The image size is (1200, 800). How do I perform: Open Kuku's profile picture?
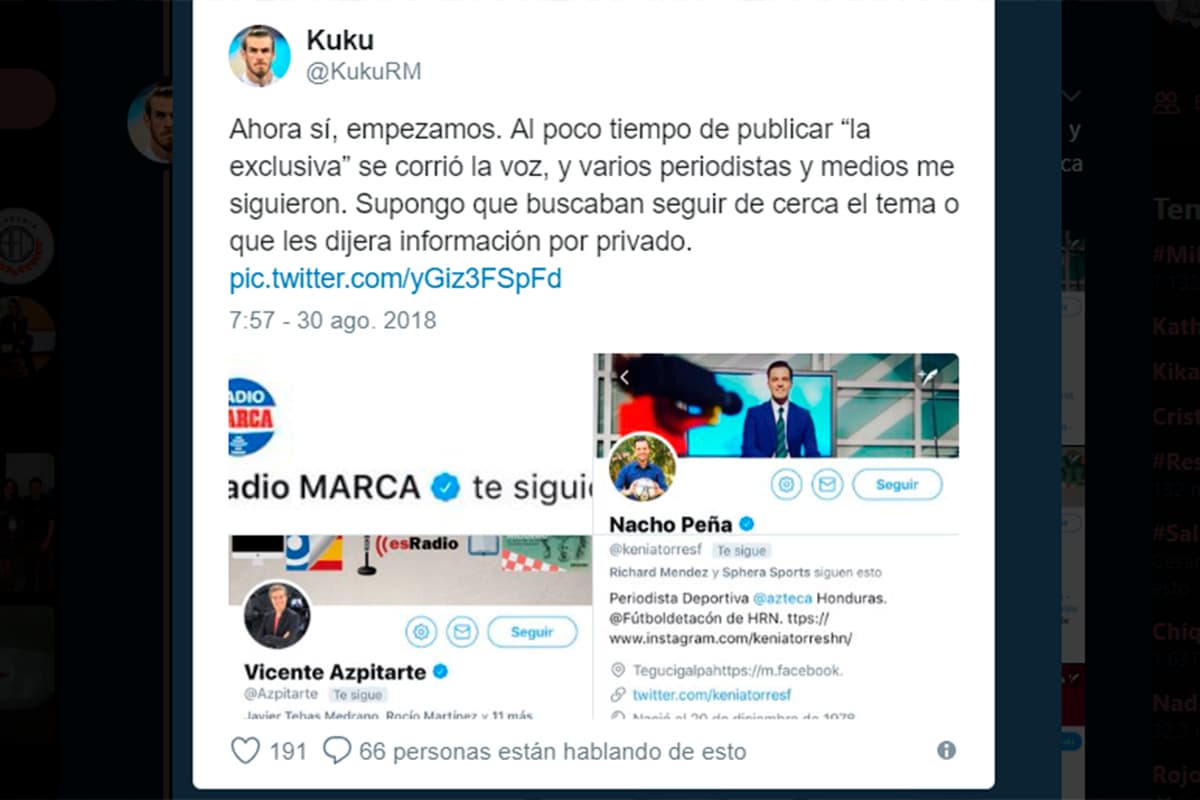tap(259, 55)
